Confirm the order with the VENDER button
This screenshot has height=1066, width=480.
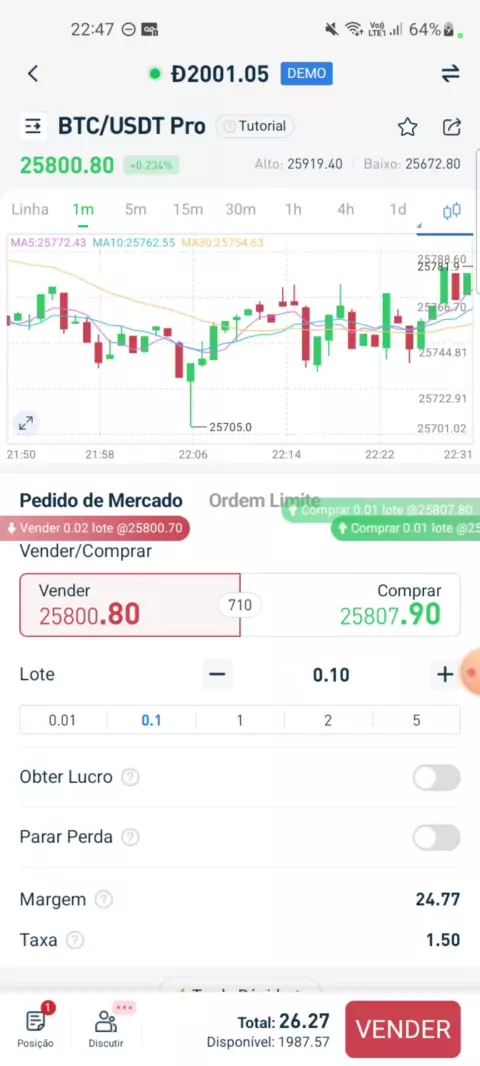coord(402,1029)
